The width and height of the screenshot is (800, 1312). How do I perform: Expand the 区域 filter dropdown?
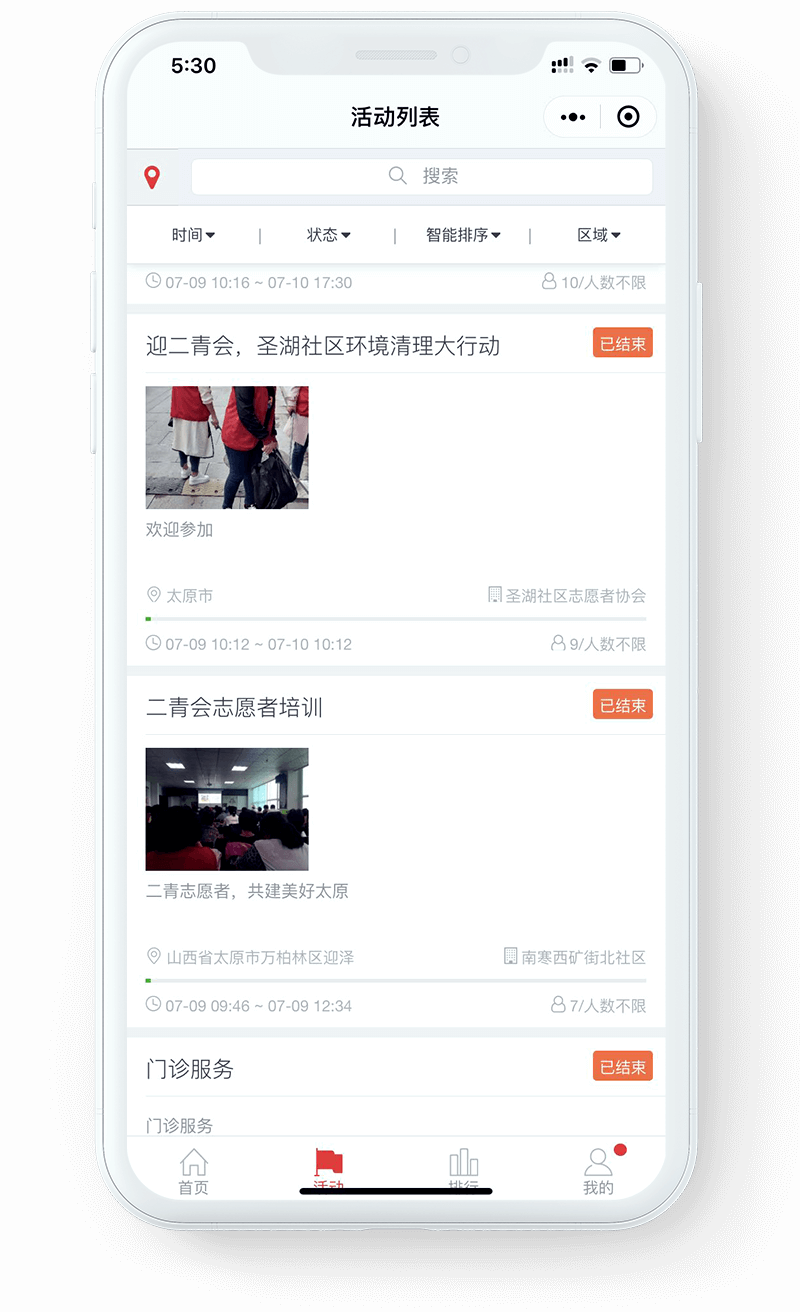tap(598, 235)
